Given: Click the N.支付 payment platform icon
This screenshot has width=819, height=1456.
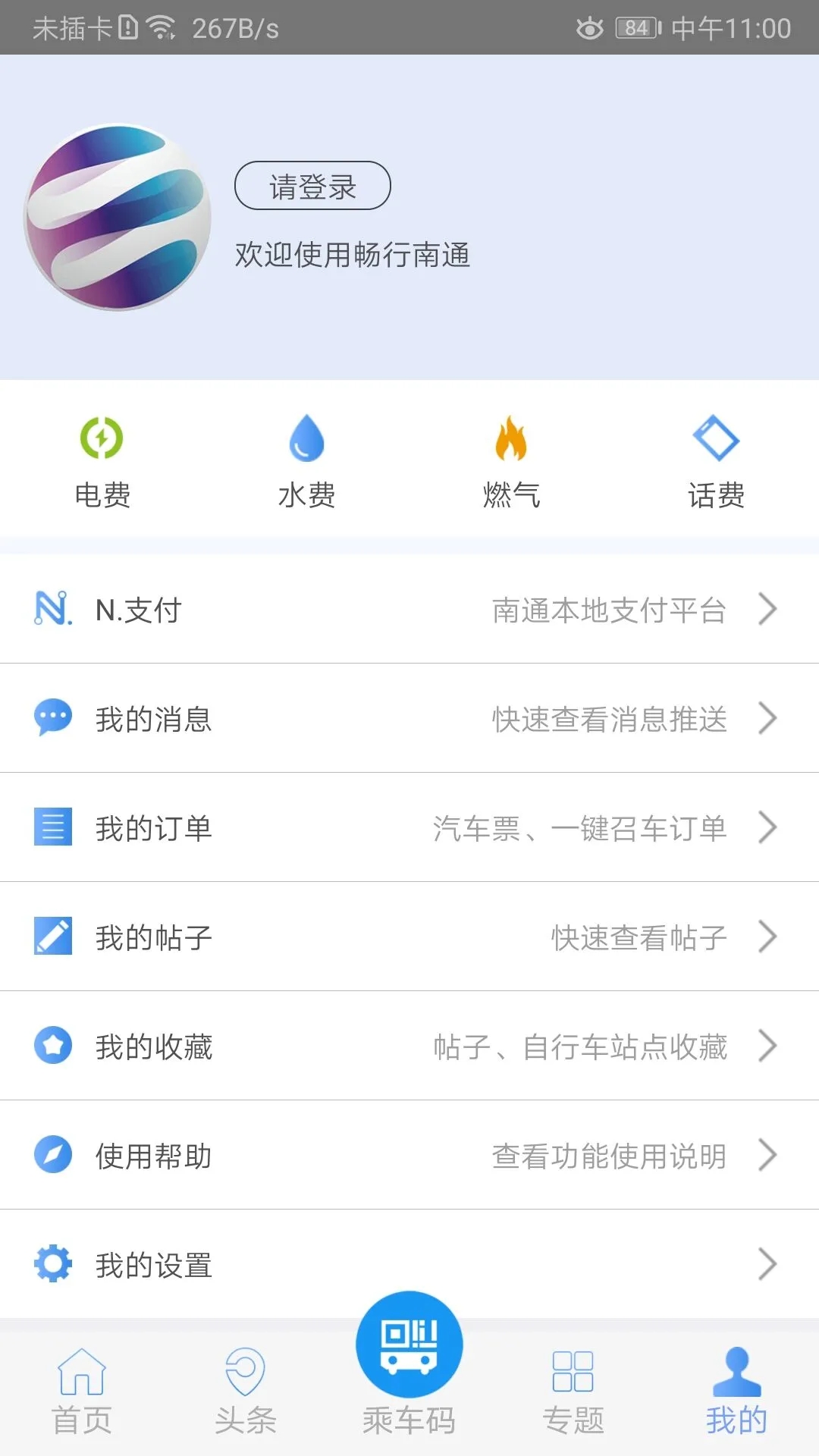Looking at the screenshot, I should [x=52, y=609].
